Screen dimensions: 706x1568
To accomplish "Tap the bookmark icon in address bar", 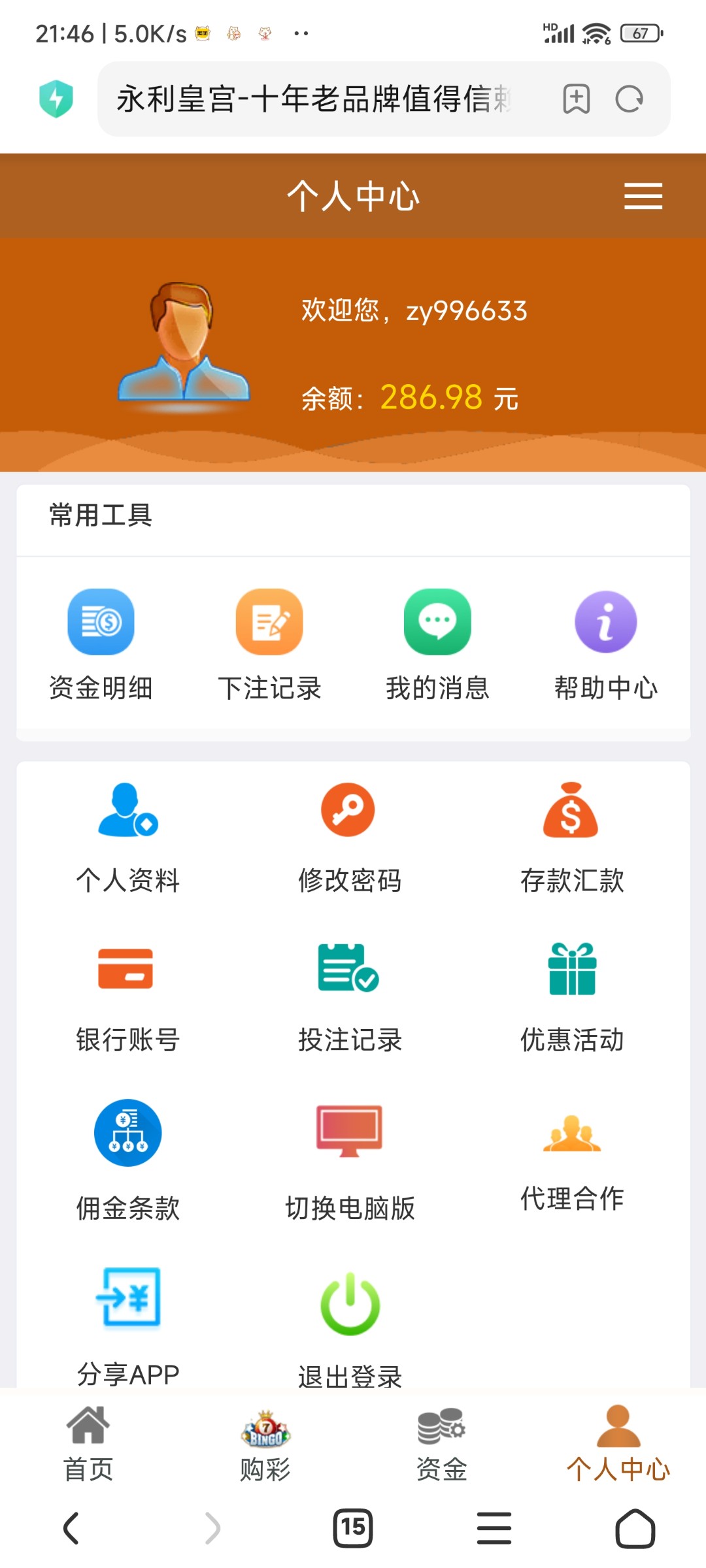I will (575, 99).
